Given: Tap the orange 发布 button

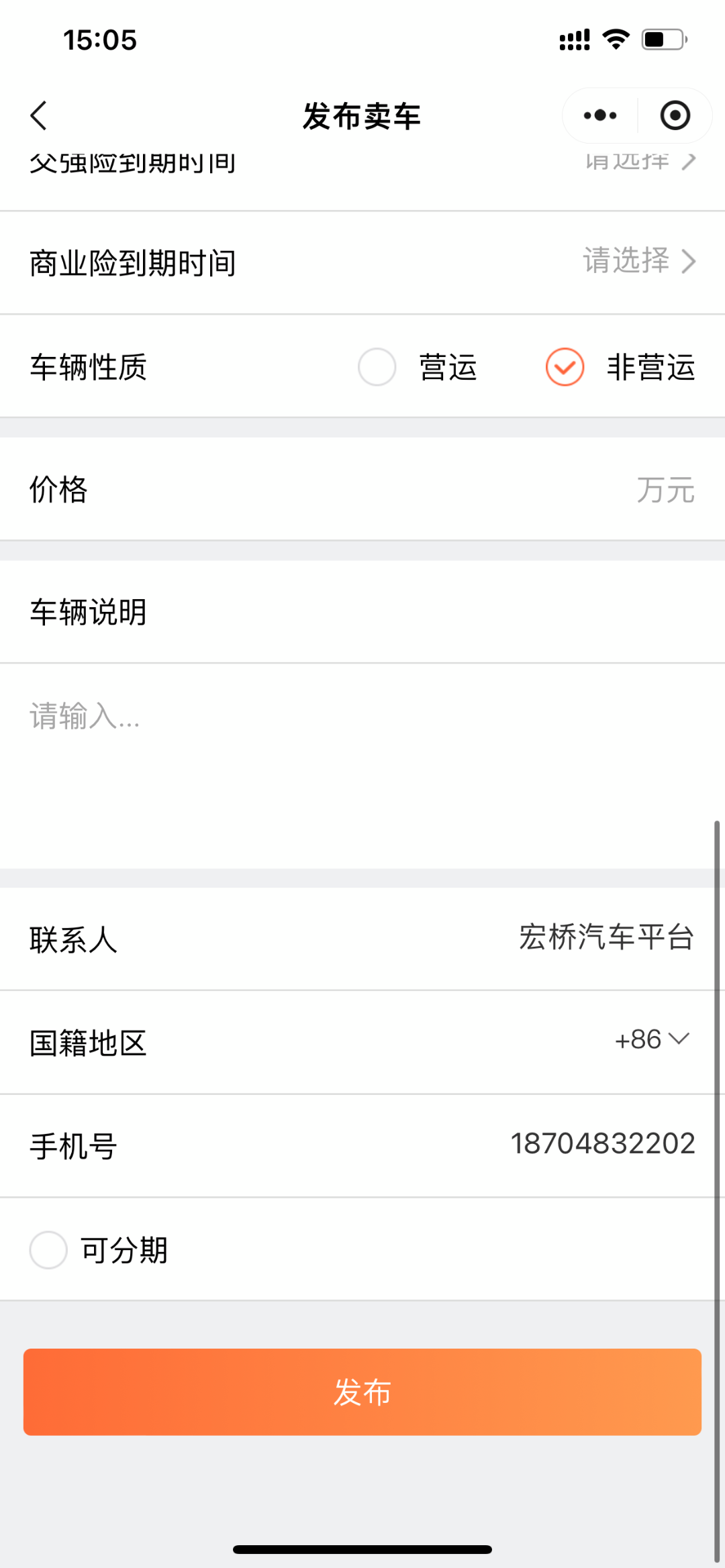Looking at the screenshot, I should point(362,1392).
